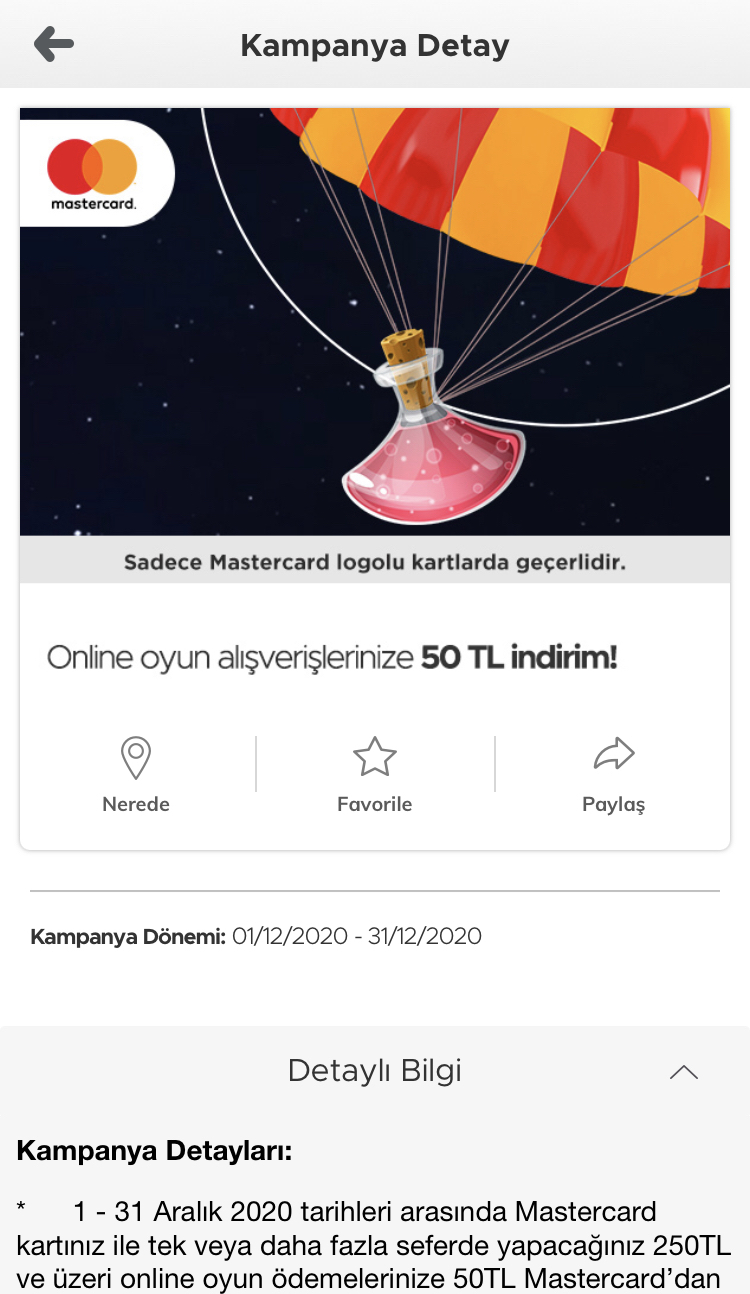The image size is (750, 1294).
Task: Go back from Kampanya Detay
Action: [54, 44]
